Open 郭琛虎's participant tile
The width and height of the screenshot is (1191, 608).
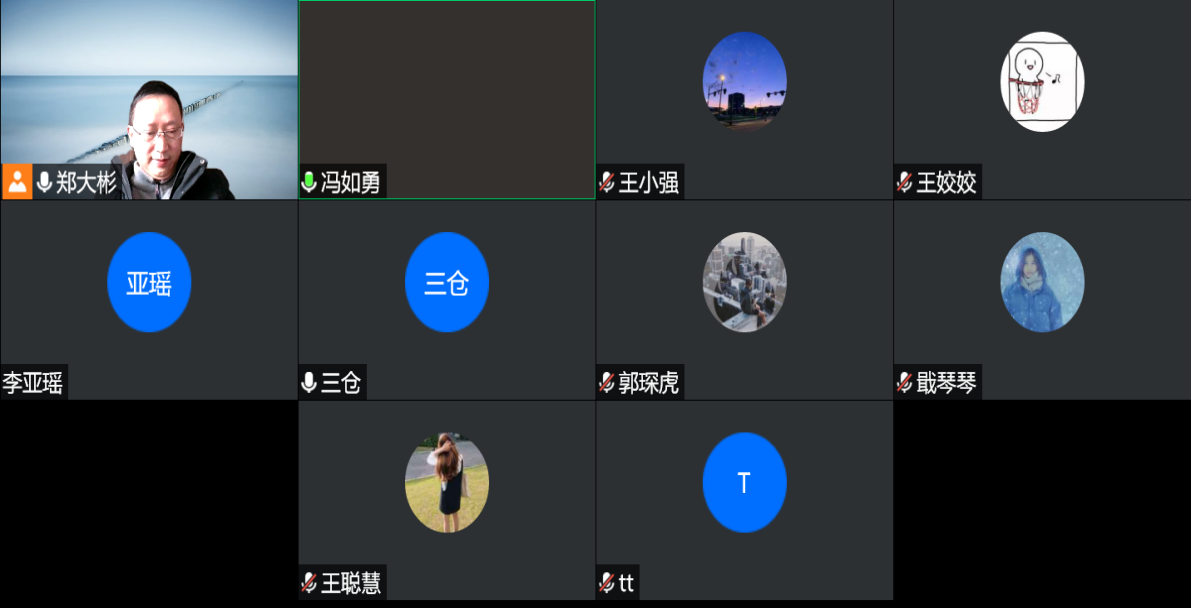[744, 300]
